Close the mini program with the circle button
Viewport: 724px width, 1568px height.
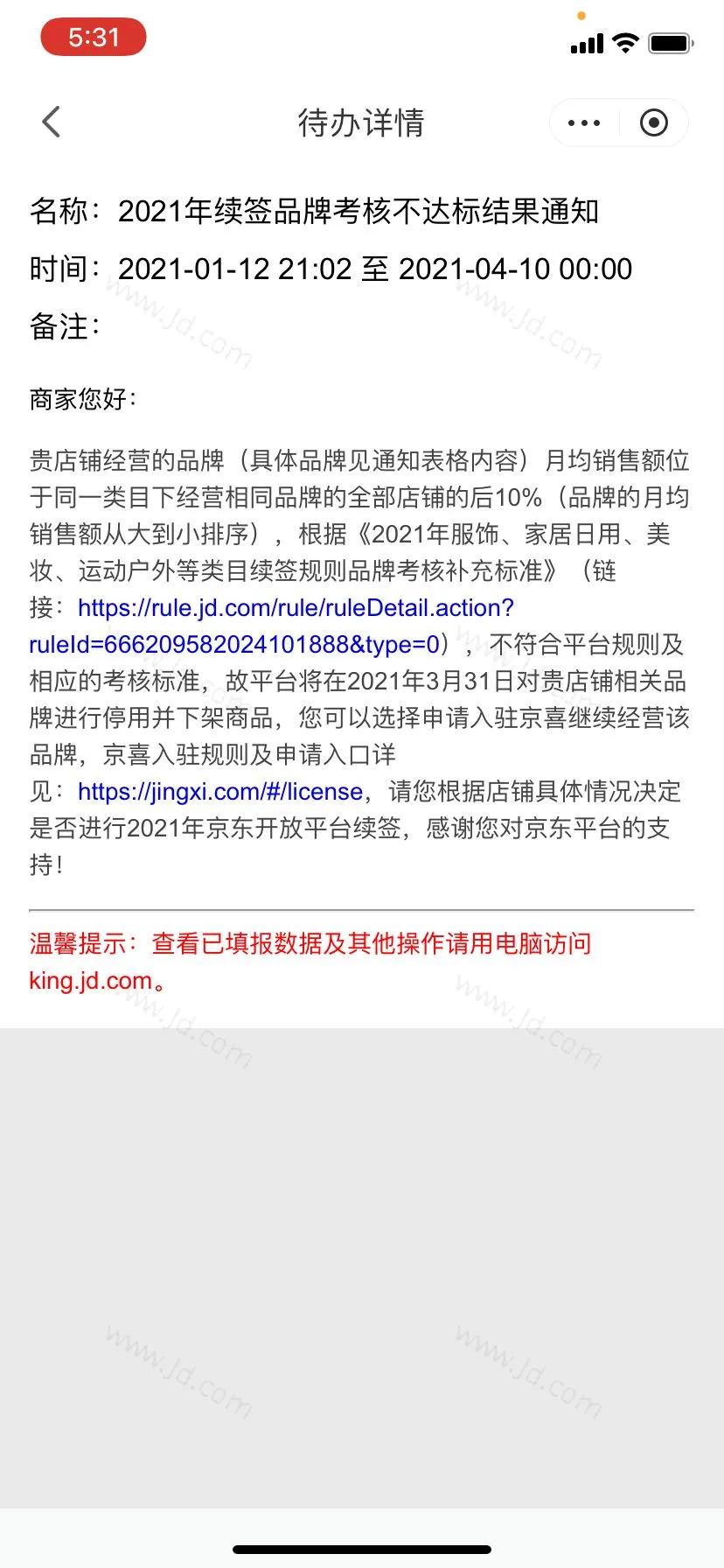[653, 123]
